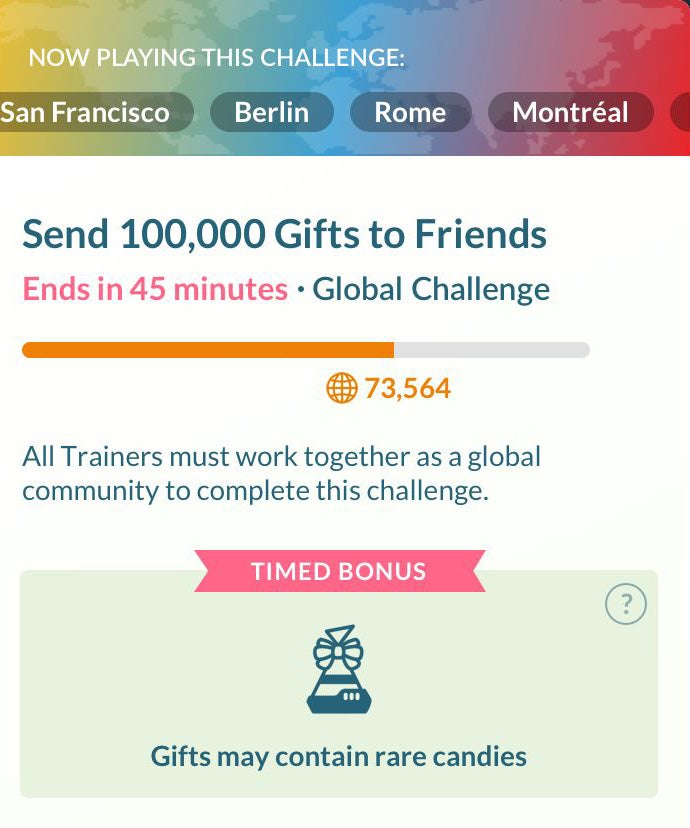Choose the Rome chip
Screen dimensions: 690x828
click(x=410, y=112)
